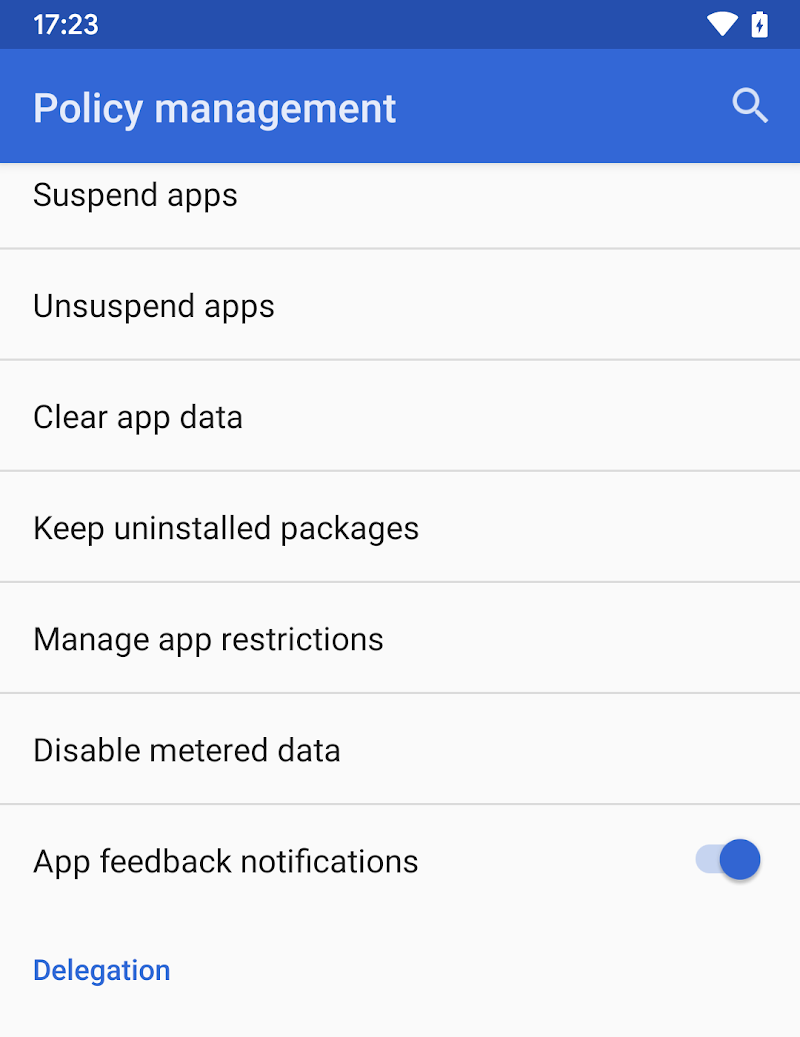This screenshot has height=1037, width=800.
Task: Tap the Policy management title
Action: click(x=214, y=106)
